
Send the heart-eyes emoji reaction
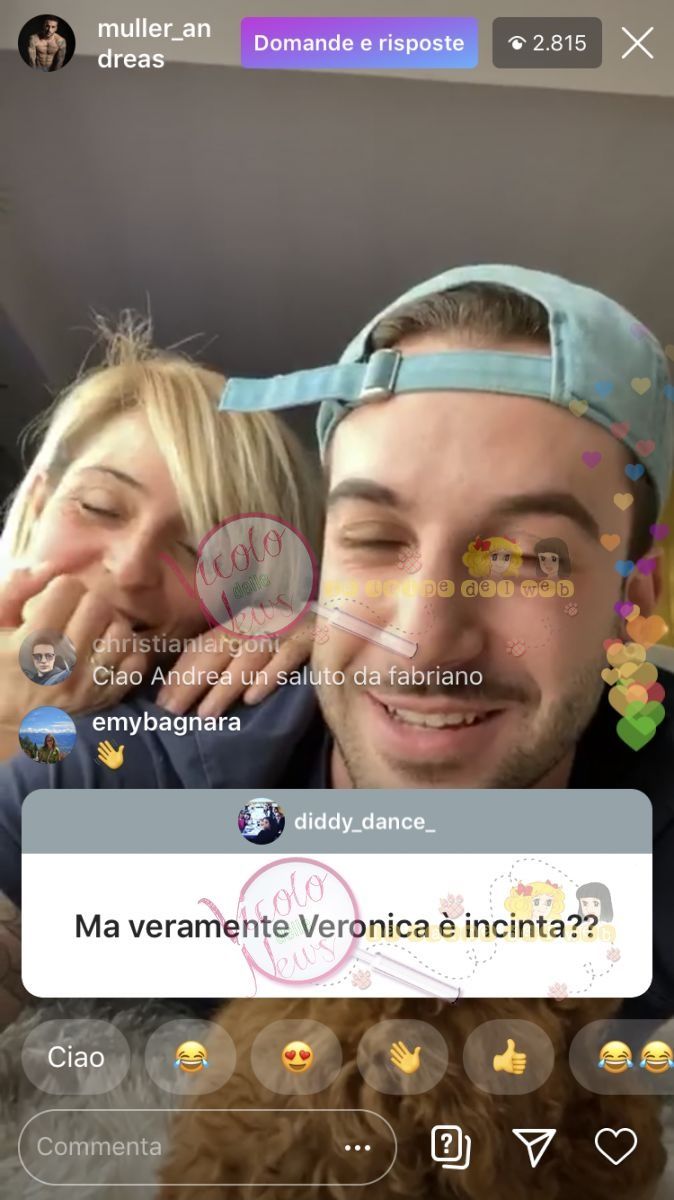297,1057
